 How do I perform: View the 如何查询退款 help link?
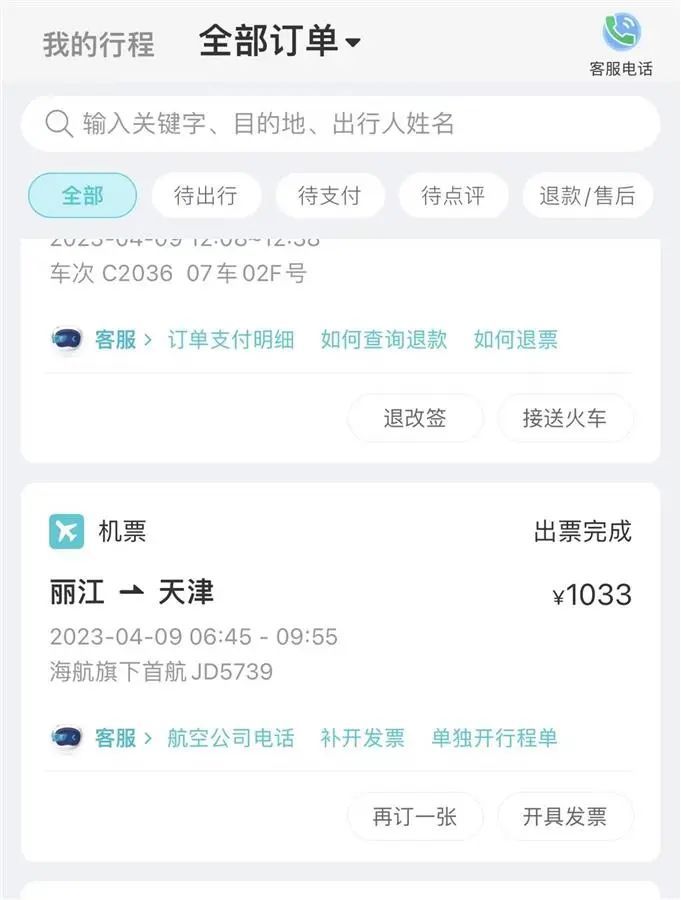pyautogui.click(x=383, y=339)
